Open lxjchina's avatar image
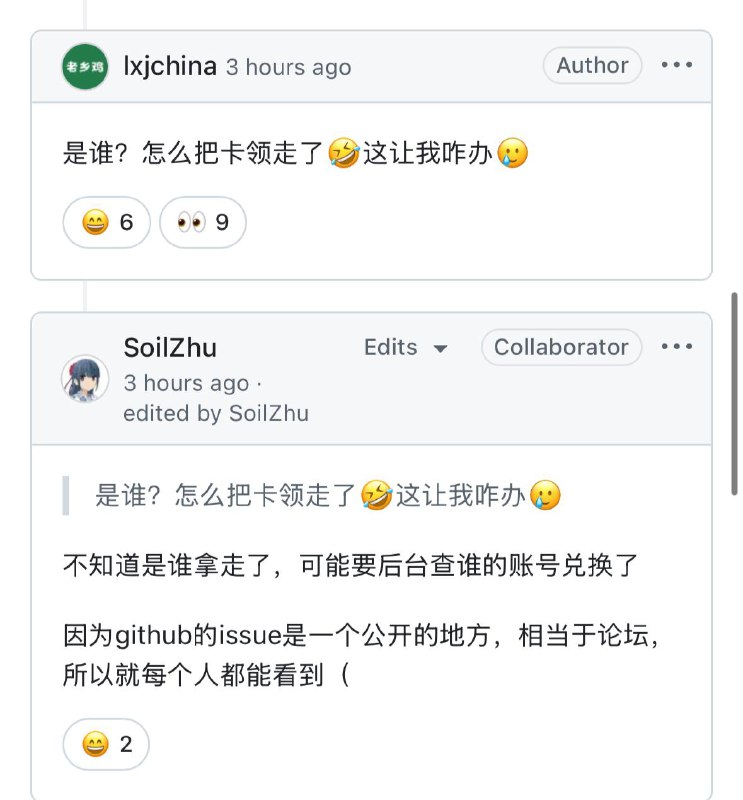The height and width of the screenshot is (800, 743). tap(85, 67)
